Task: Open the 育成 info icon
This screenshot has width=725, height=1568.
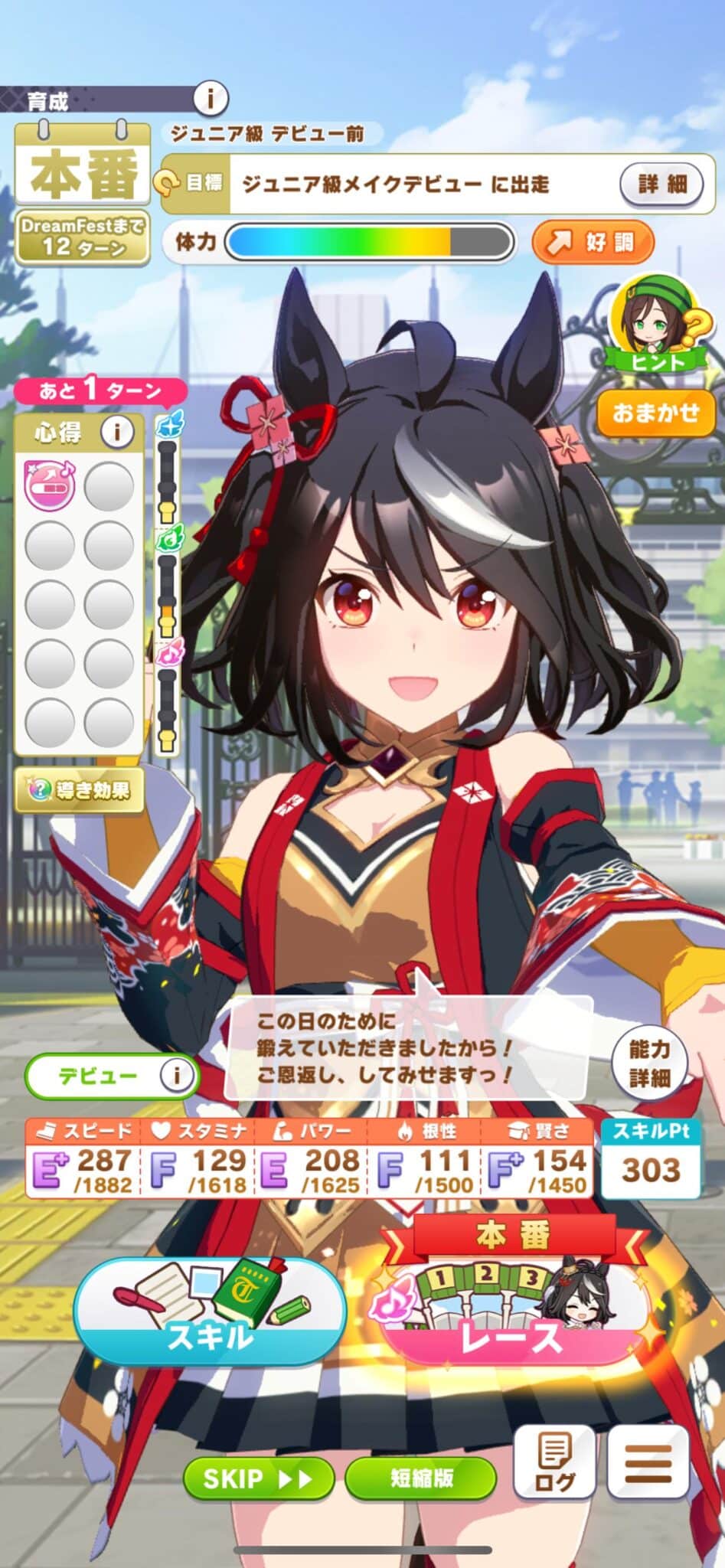Action: point(210,98)
